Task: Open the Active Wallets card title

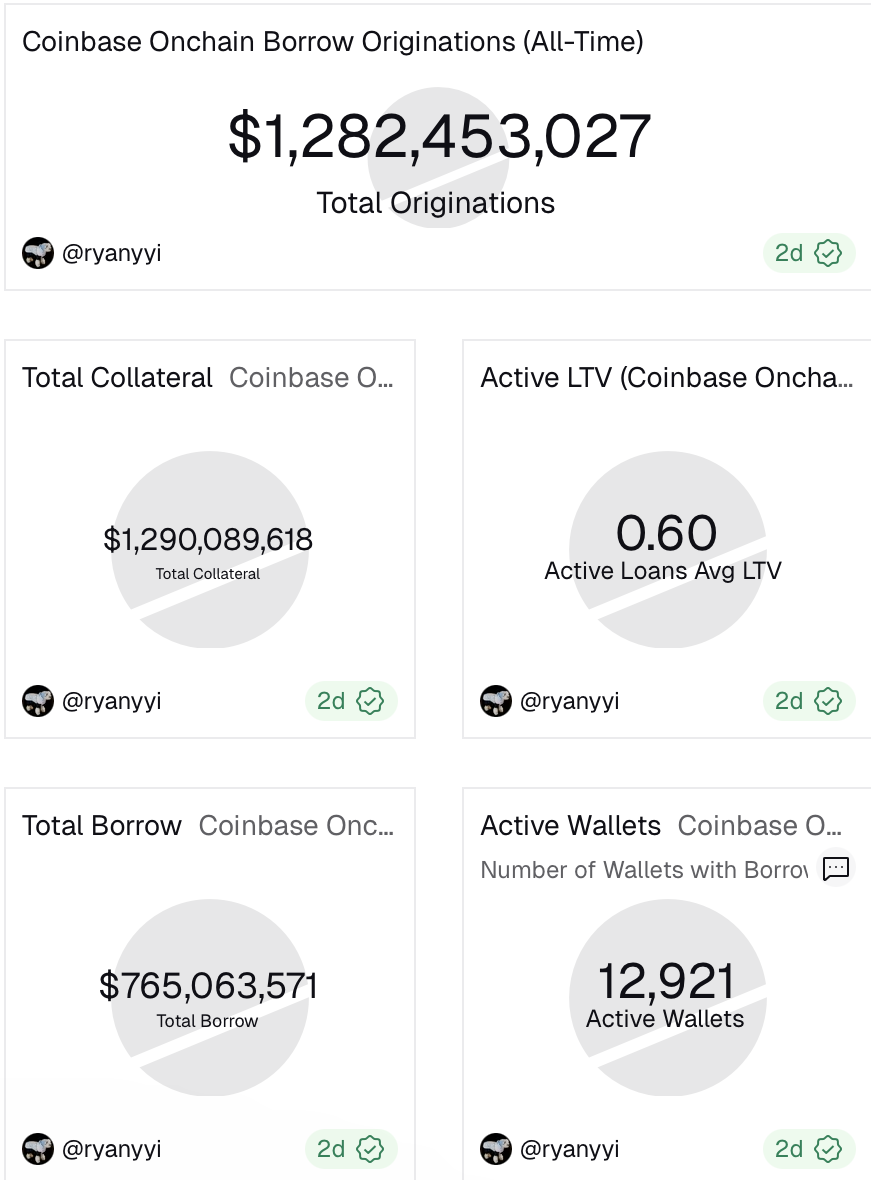Action: point(570,826)
